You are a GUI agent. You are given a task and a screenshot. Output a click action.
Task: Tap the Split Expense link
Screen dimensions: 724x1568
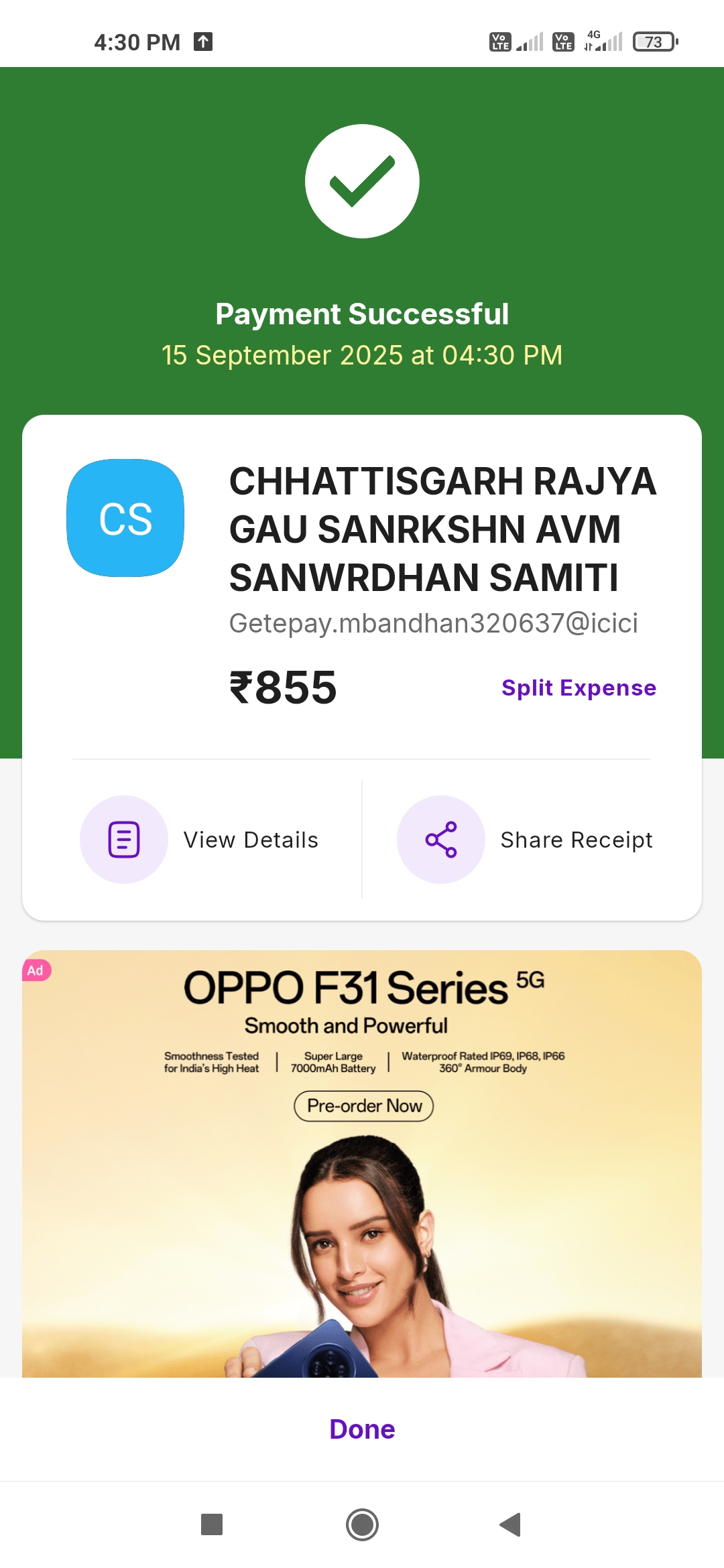pyautogui.click(x=579, y=688)
